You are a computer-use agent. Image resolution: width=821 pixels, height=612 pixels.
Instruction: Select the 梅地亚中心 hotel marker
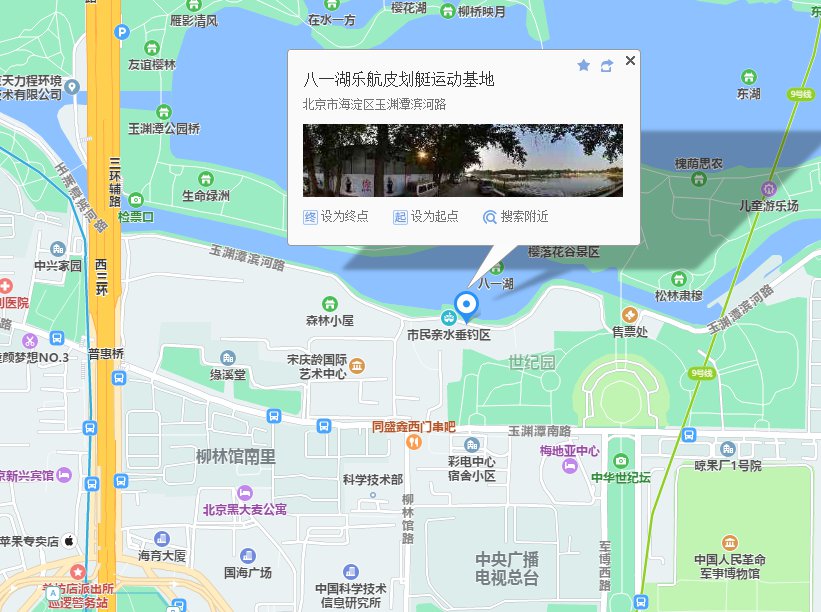(570, 466)
